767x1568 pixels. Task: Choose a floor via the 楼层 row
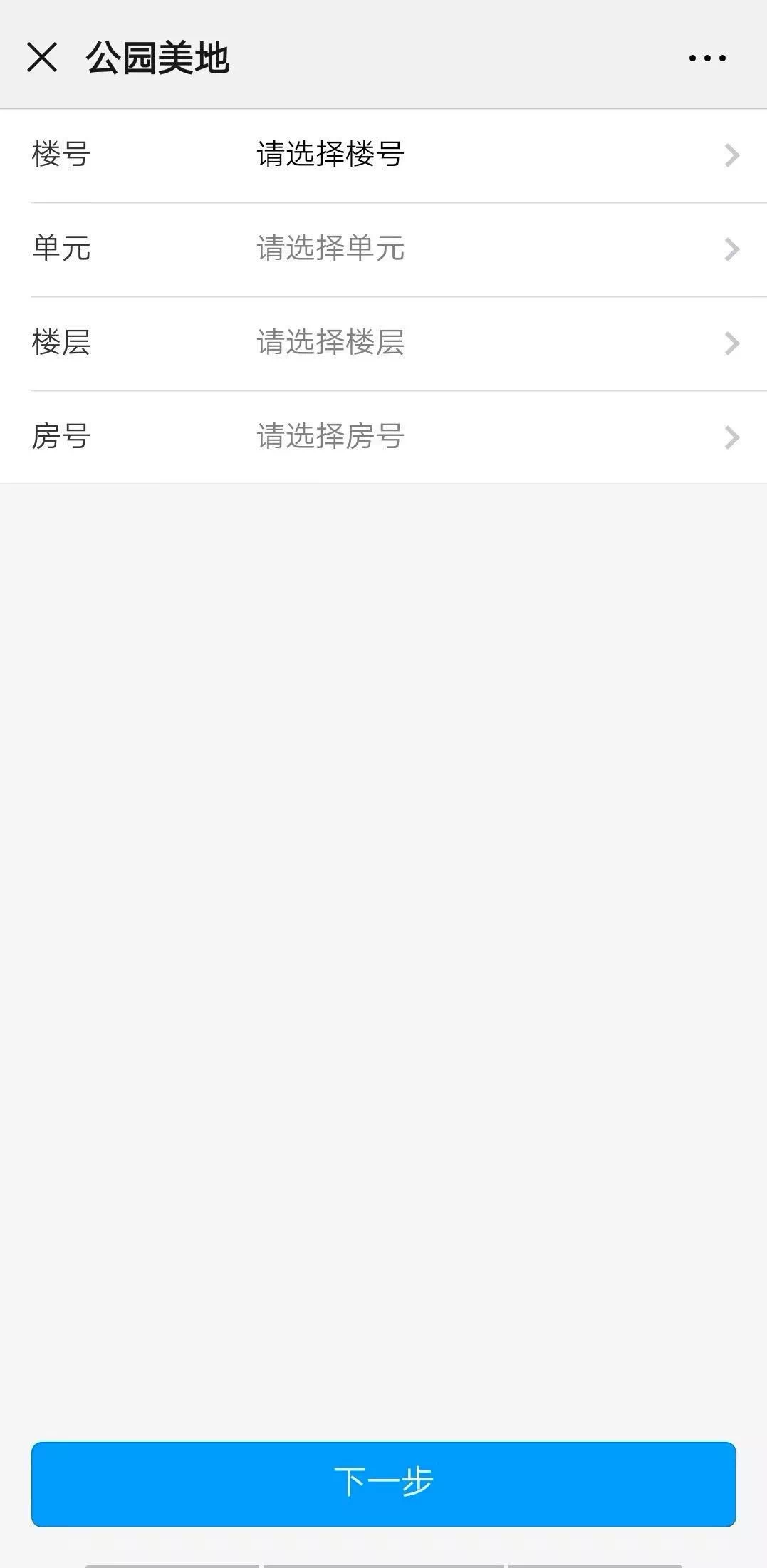(x=385, y=343)
